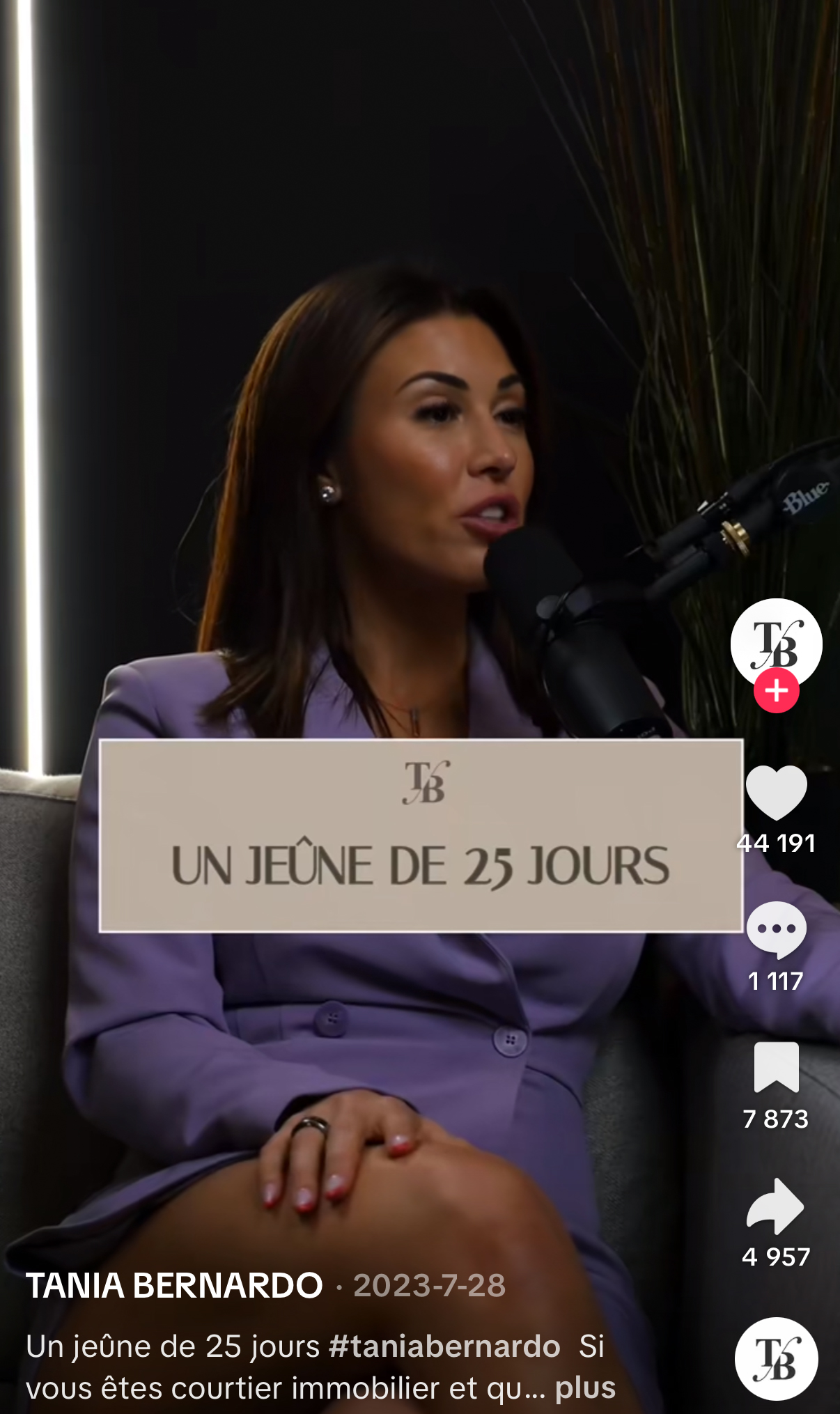This screenshot has width=840, height=1414.
Task: Follow the creator with the plus button
Action: (776, 691)
